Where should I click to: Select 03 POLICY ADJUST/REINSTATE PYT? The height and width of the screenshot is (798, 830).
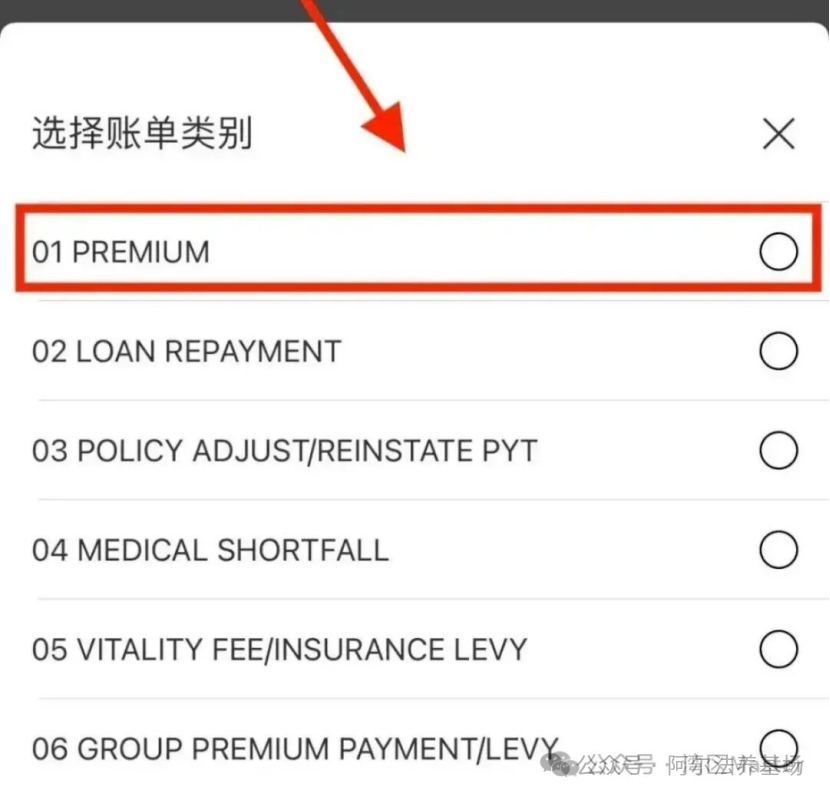778,450
